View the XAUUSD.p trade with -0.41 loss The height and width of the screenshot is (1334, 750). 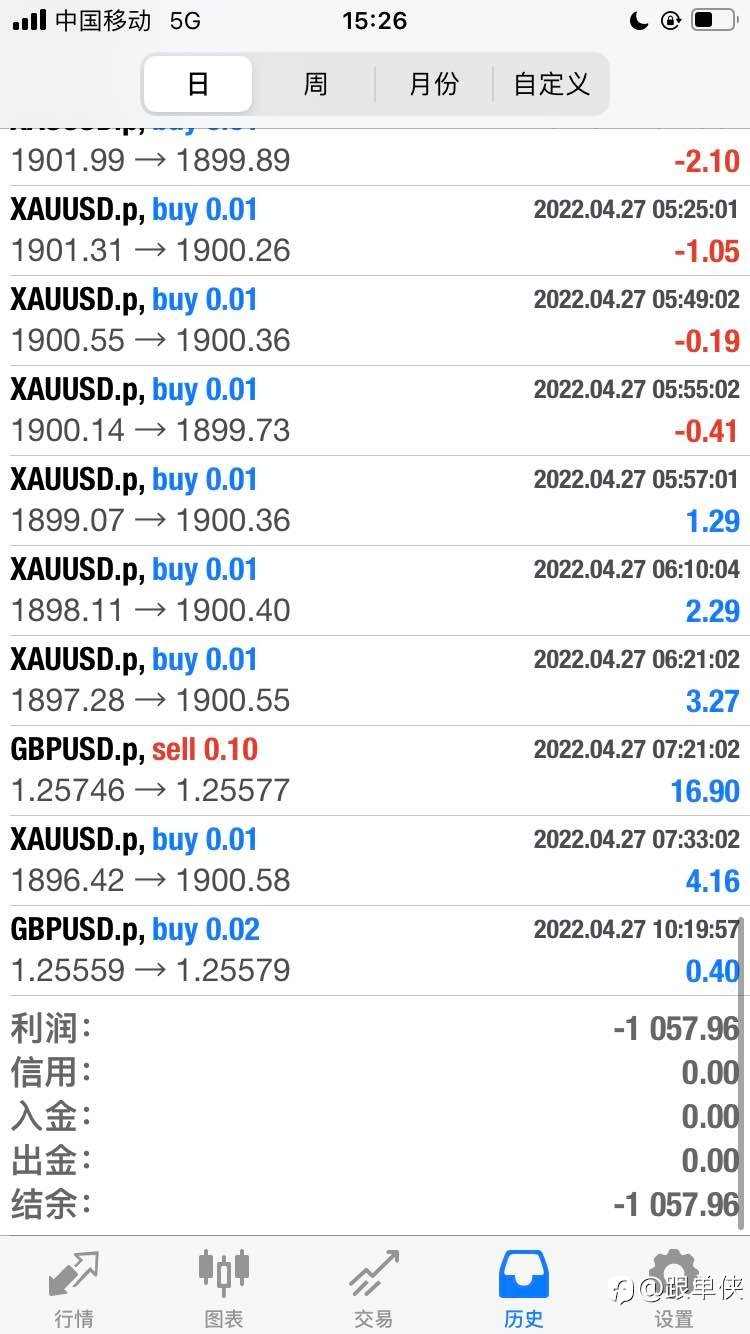click(x=375, y=411)
